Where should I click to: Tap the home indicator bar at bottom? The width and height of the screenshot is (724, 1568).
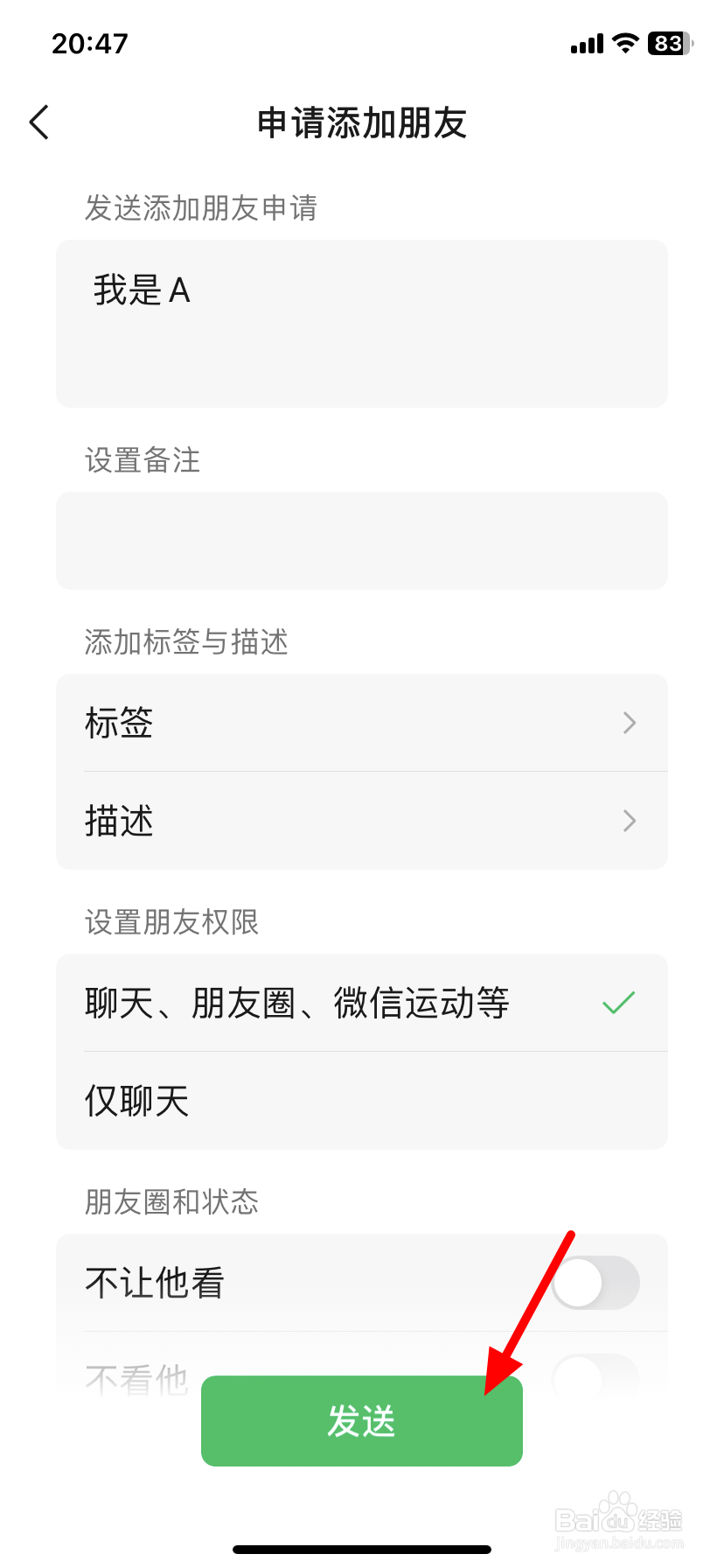pyautogui.click(x=361, y=1547)
